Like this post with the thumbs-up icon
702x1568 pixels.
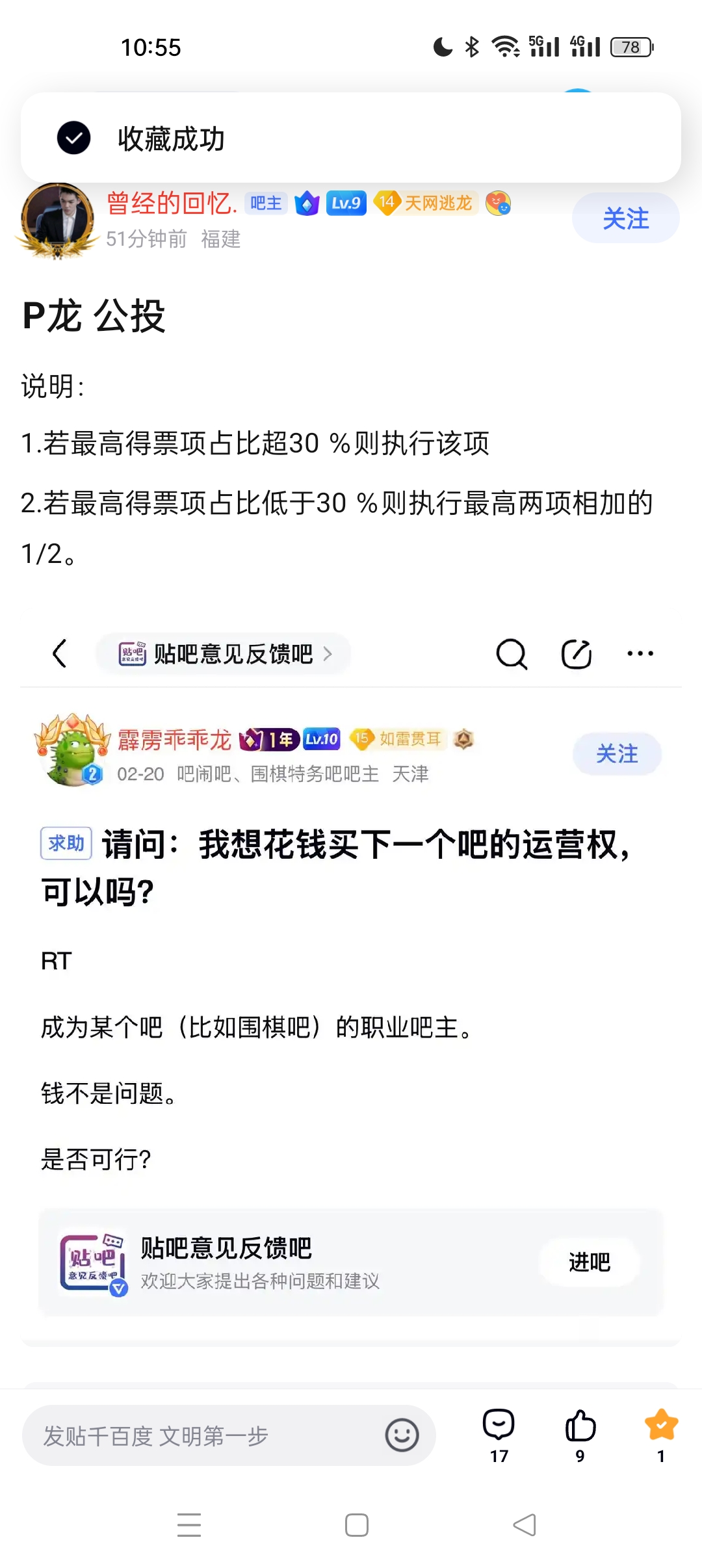(x=580, y=1436)
